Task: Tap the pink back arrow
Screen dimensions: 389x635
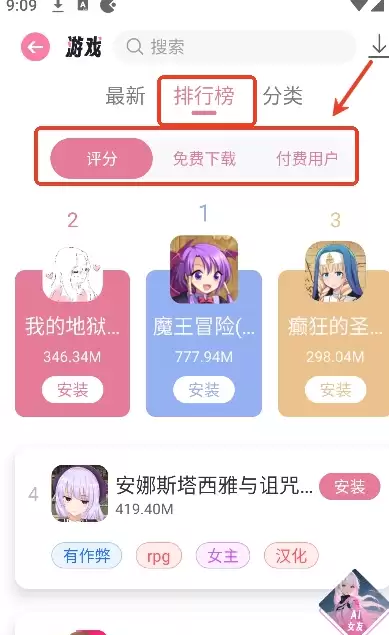Action: [x=36, y=47]
